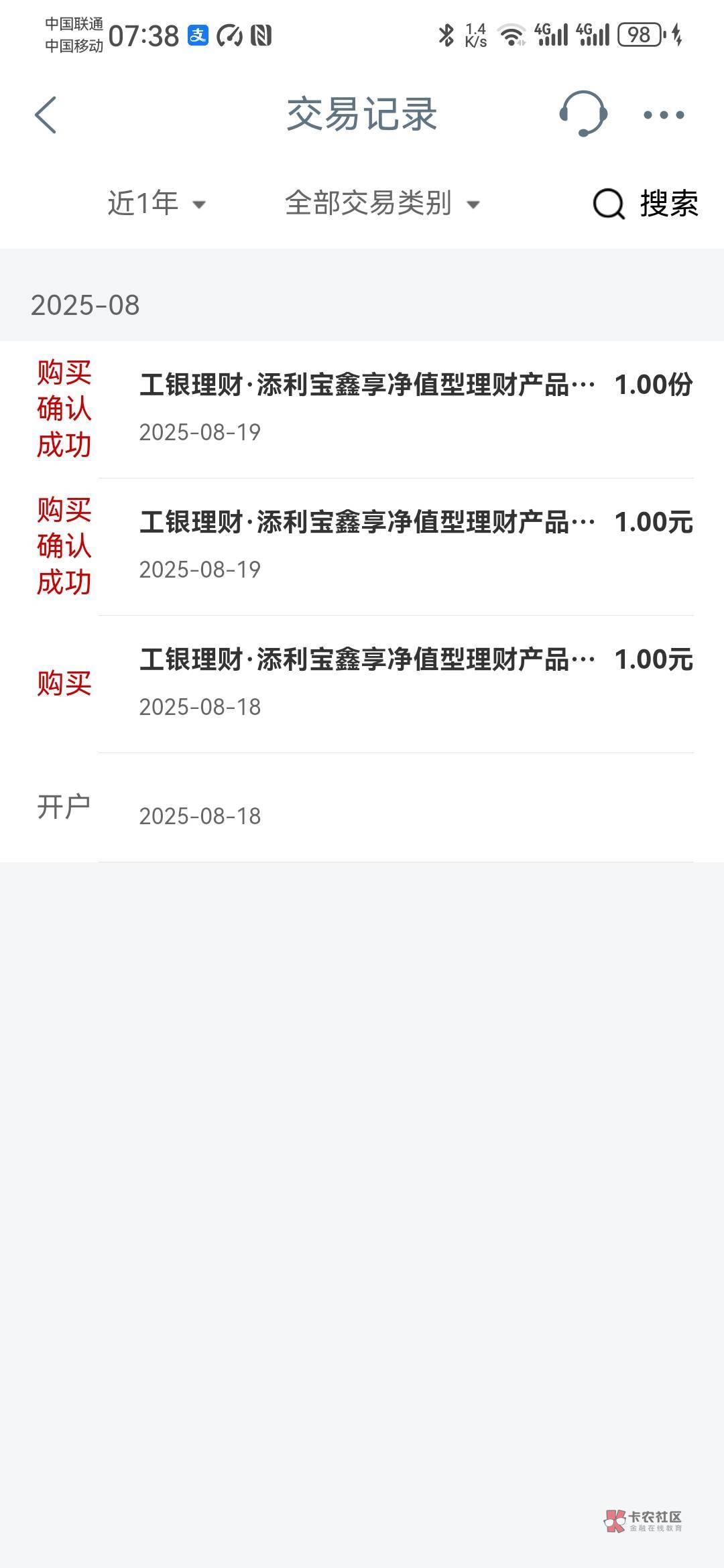Open the 1.00元 购买确认成功 record dated 2025-08-19

396,545
